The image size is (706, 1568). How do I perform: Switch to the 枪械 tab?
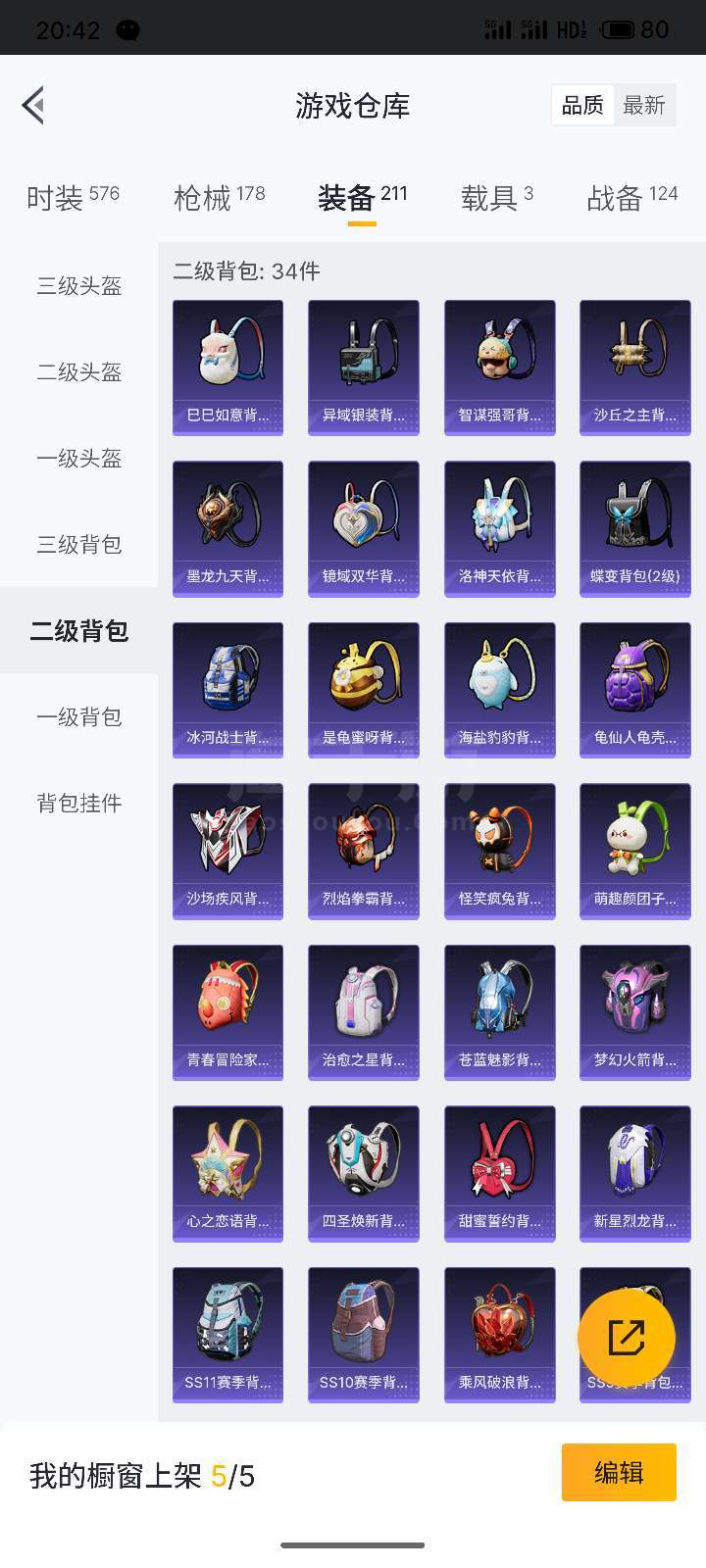[219, 197]
